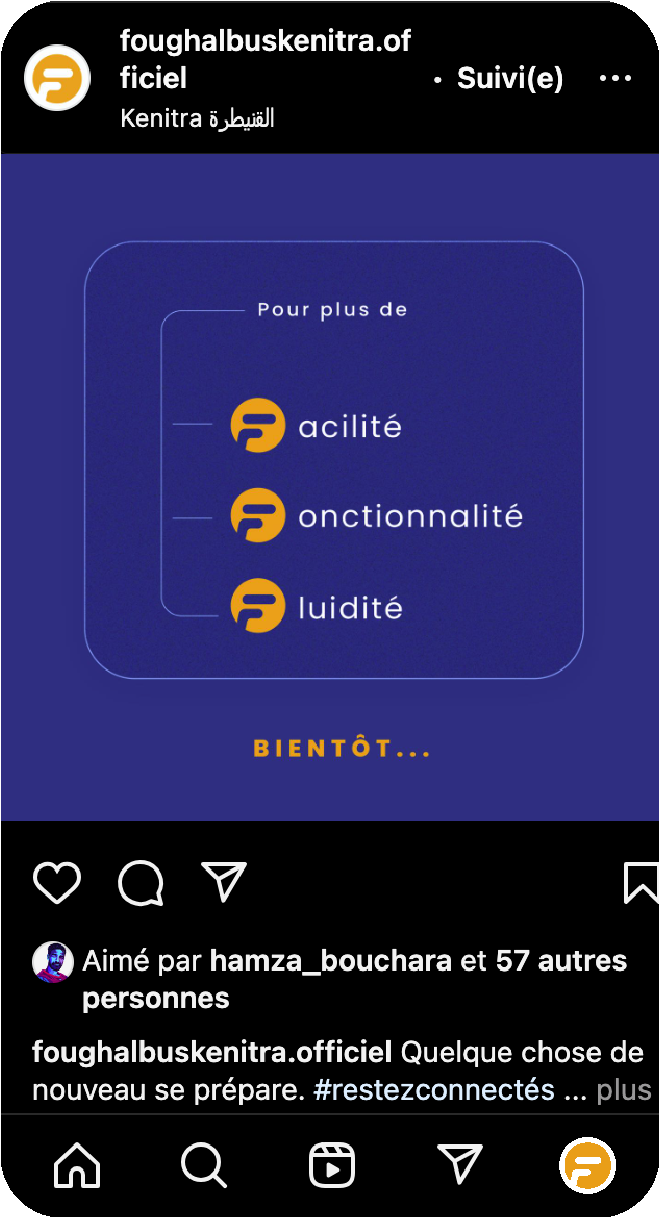This screenshot has height=1218, width=660.
Task: Open the comments bubble icon
Action: pos(141,883)
